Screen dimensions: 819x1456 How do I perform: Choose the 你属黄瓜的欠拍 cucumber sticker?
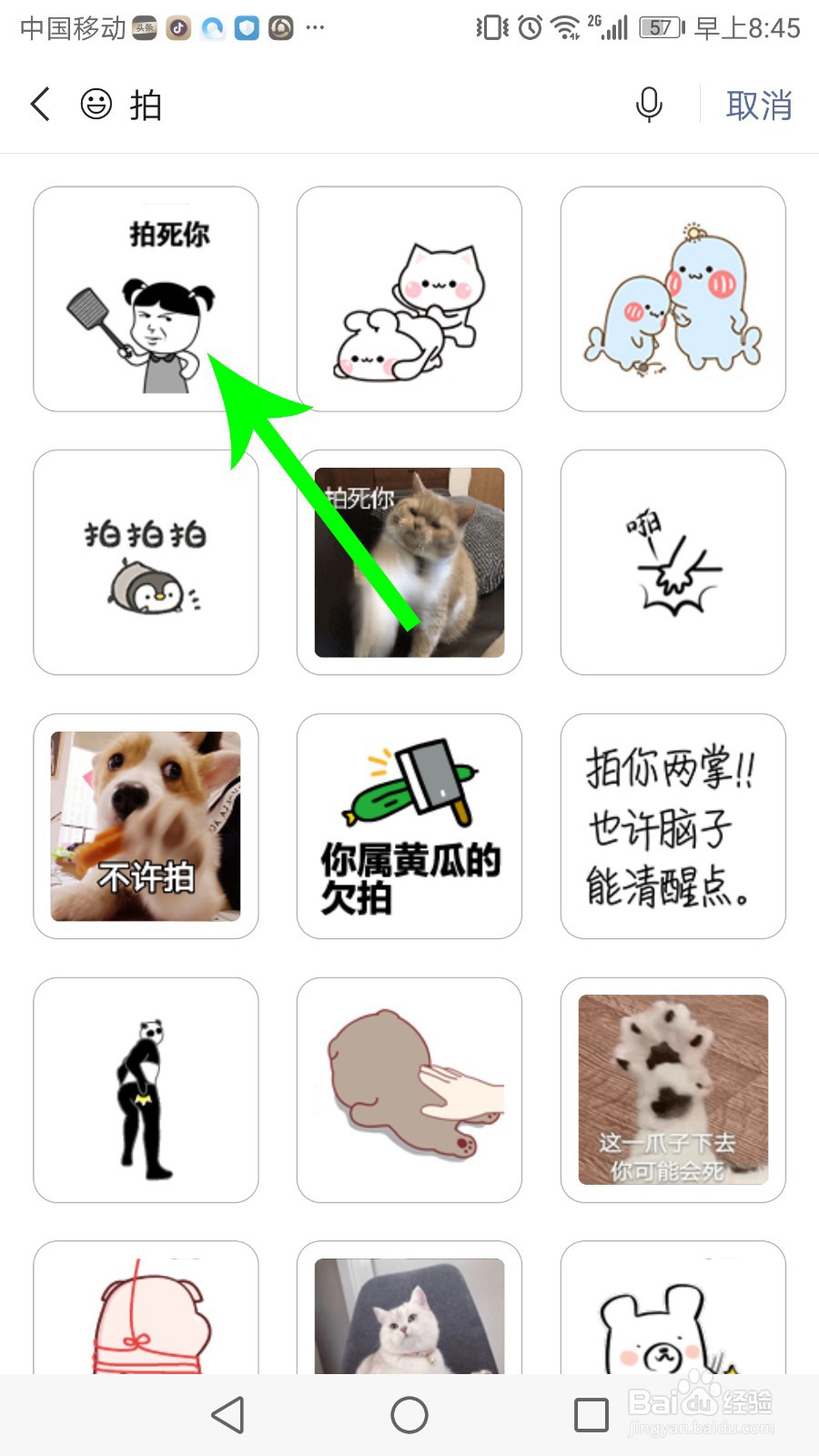click(x=409, y=826)
